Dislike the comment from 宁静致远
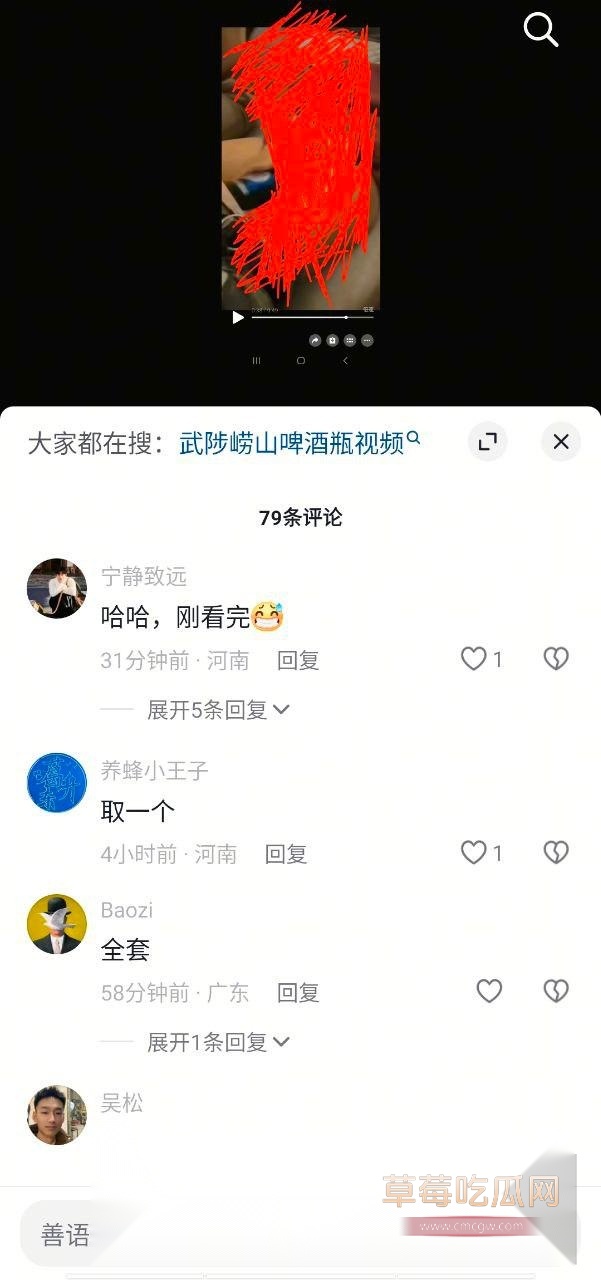This screenshot has height=1280, width=601. click(x=556, y=659)
